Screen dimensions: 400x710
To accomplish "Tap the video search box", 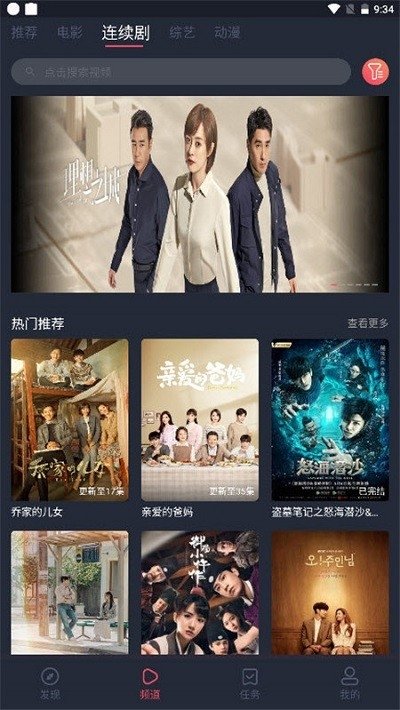I will (181, 72).
